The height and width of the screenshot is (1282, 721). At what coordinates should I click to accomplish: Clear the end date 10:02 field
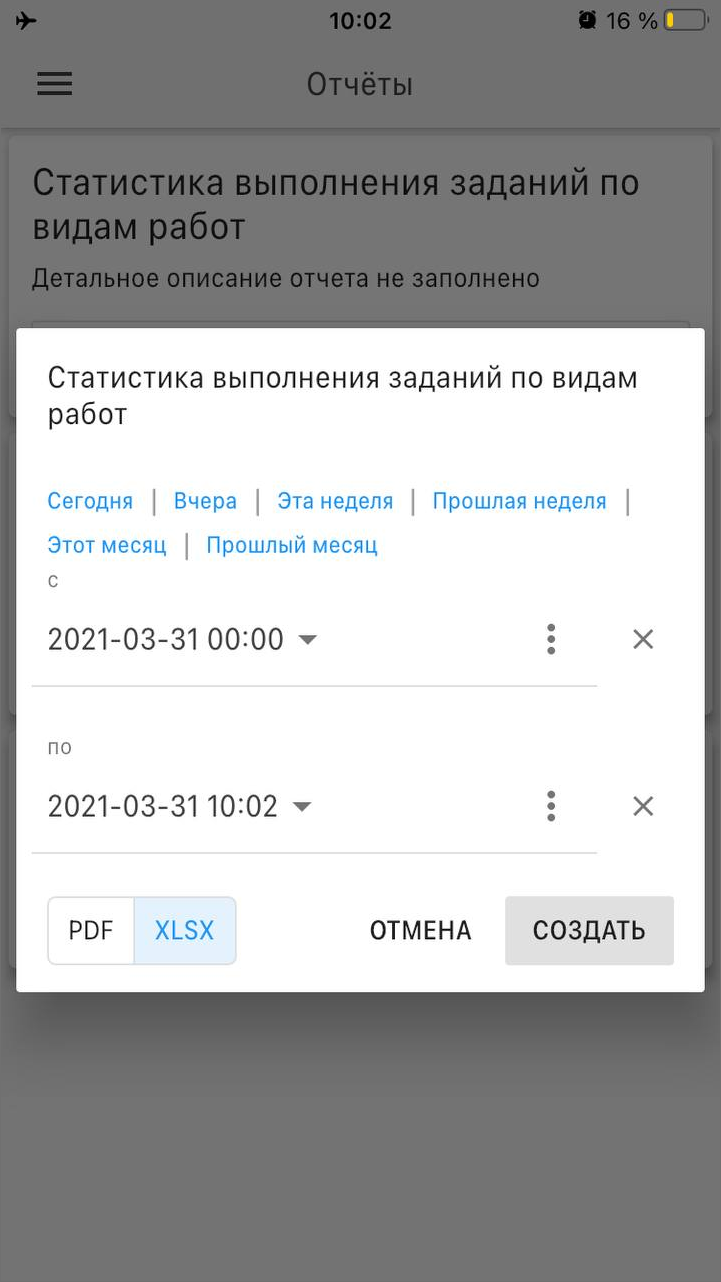click(x=643, y=806)
